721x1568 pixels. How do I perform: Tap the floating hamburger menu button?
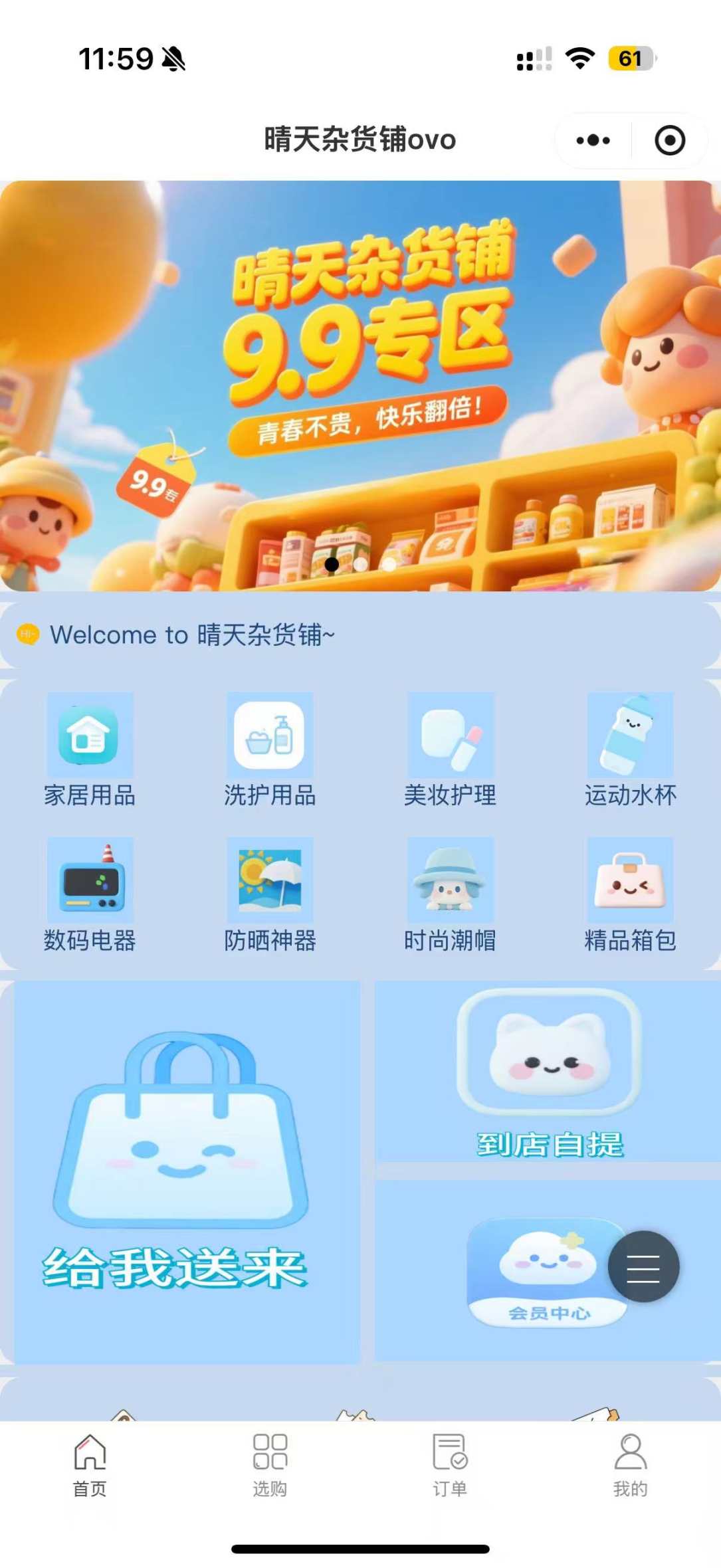[643, 1266]
